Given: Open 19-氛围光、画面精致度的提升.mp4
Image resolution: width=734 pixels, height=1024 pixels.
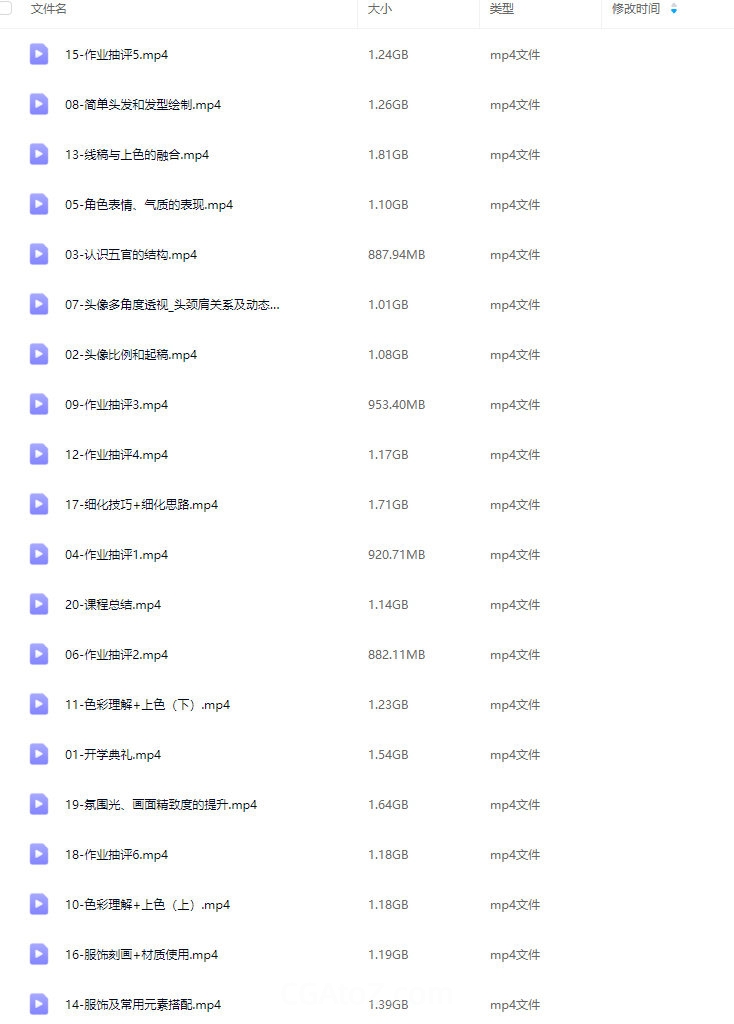Looking at the screenshot, I should [x=161, y=805].
